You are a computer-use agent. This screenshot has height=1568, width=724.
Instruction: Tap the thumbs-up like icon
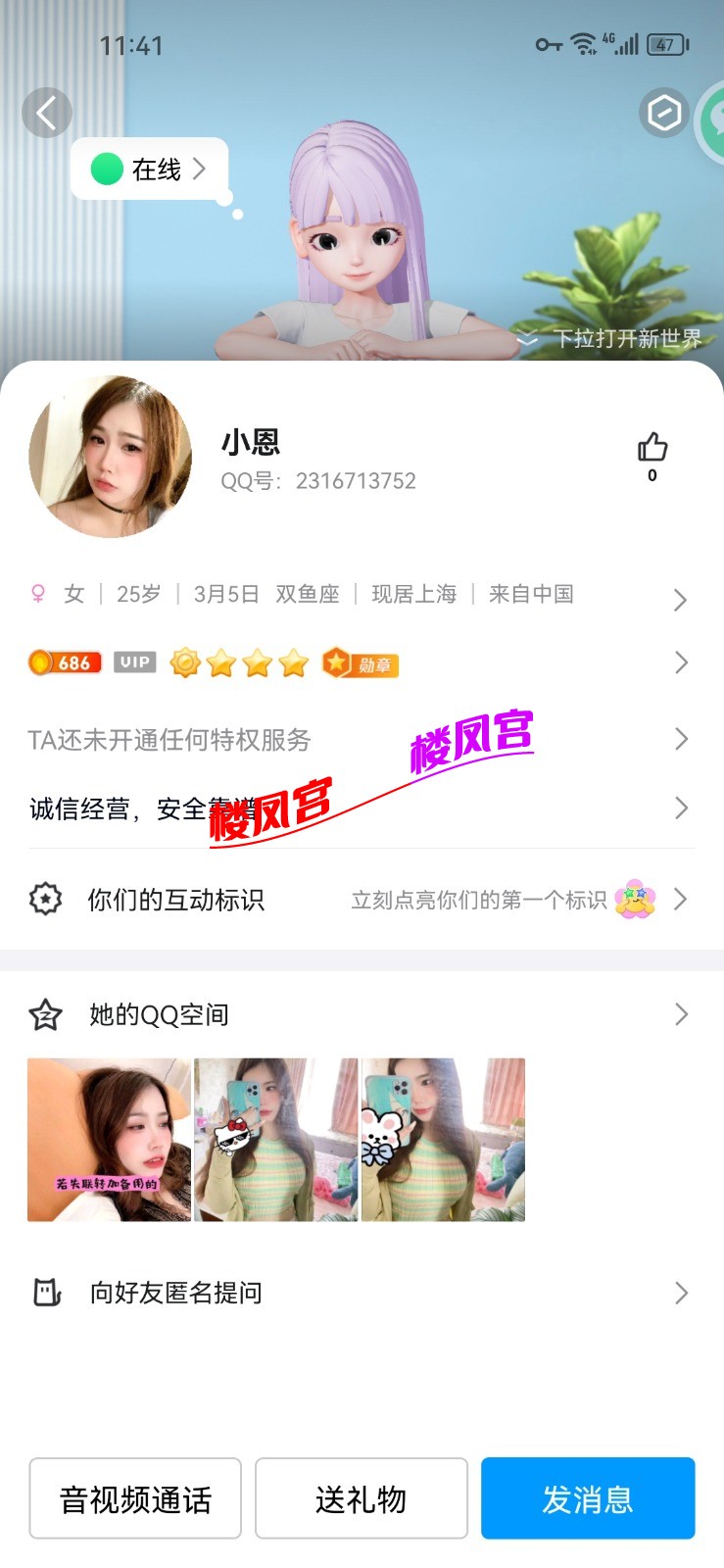[x=652, y=449]
